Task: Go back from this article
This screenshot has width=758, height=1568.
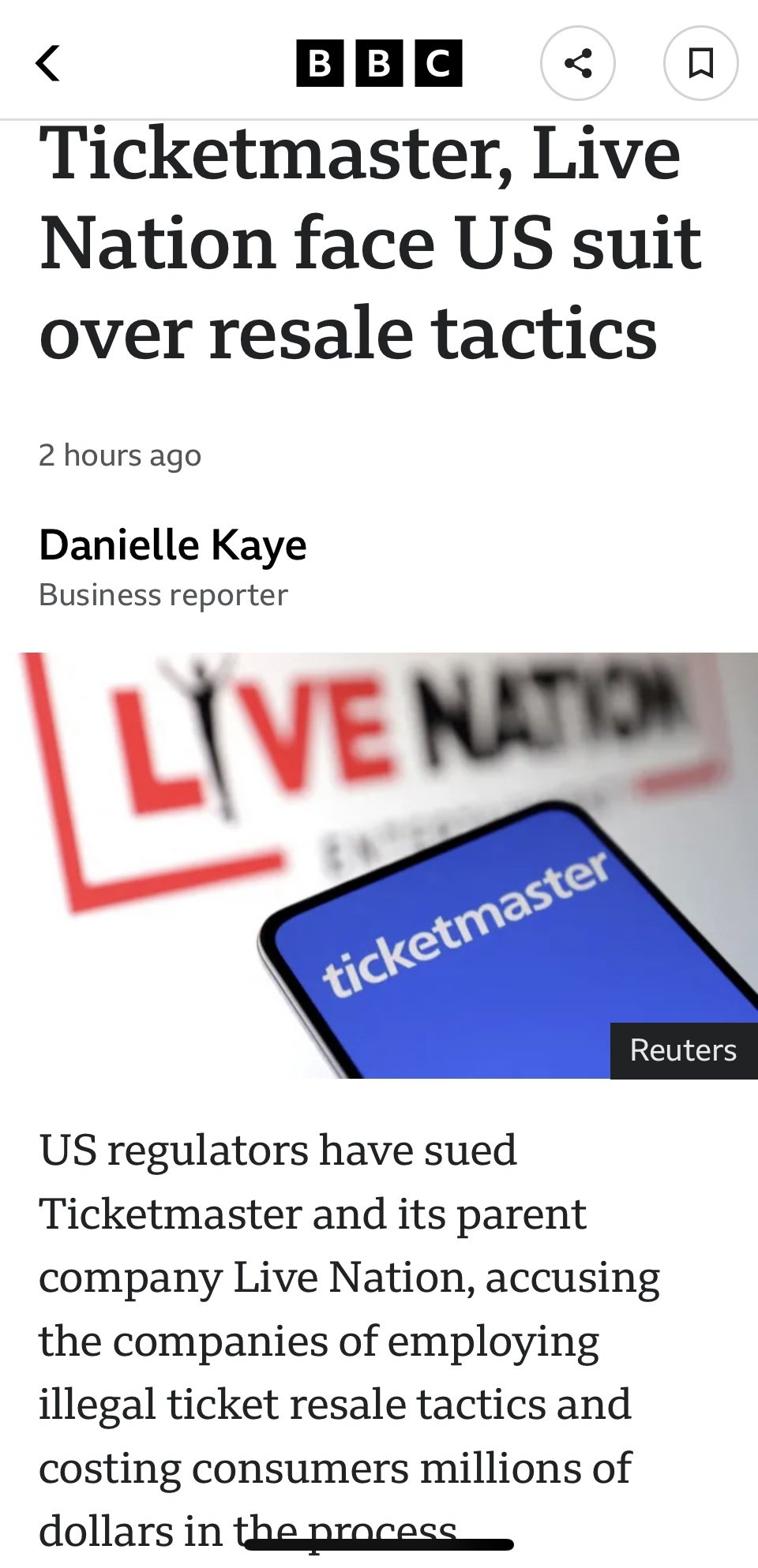Action: click(49, 63)
